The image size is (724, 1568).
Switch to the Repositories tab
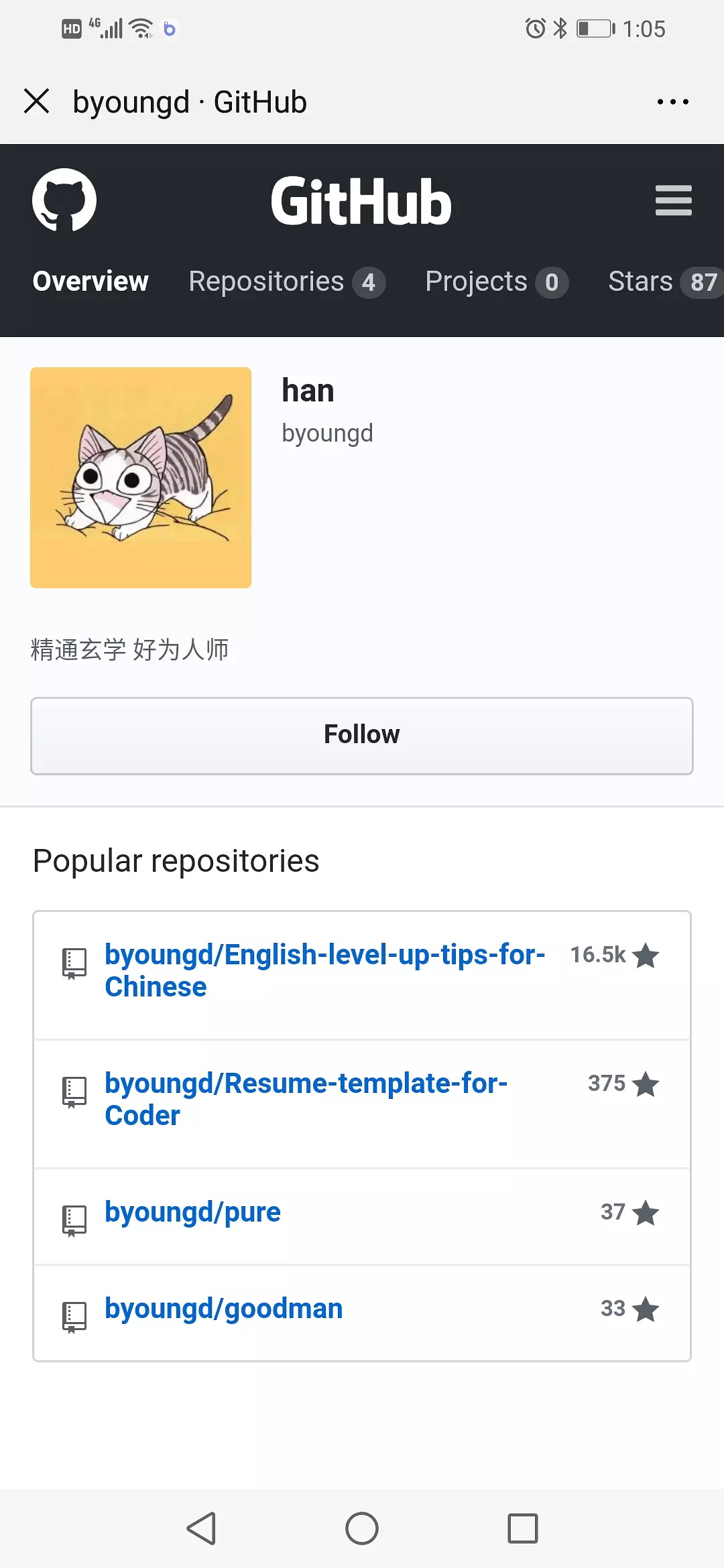[286, 282]
